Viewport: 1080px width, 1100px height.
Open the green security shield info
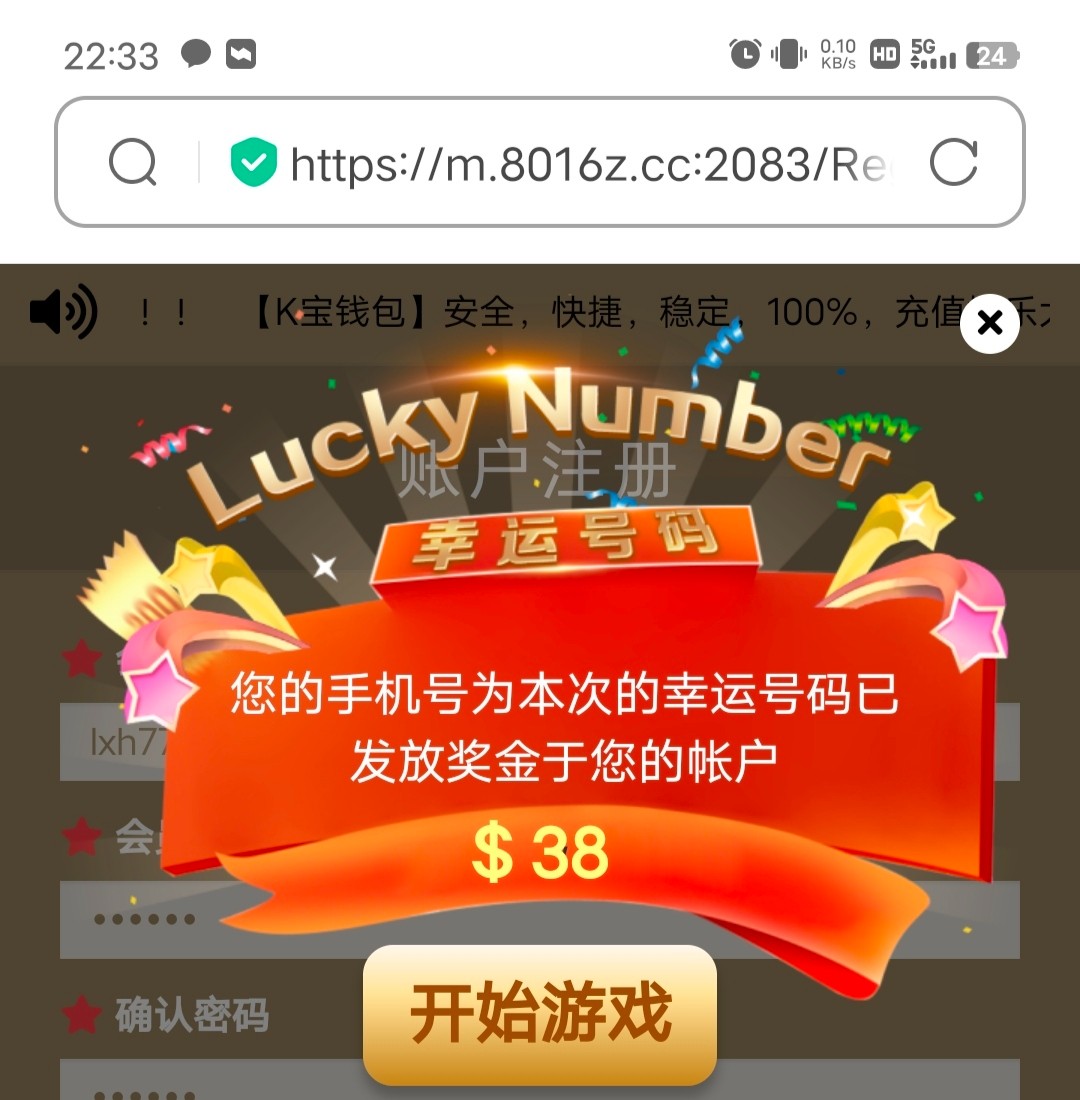click(x=253, y=162)
